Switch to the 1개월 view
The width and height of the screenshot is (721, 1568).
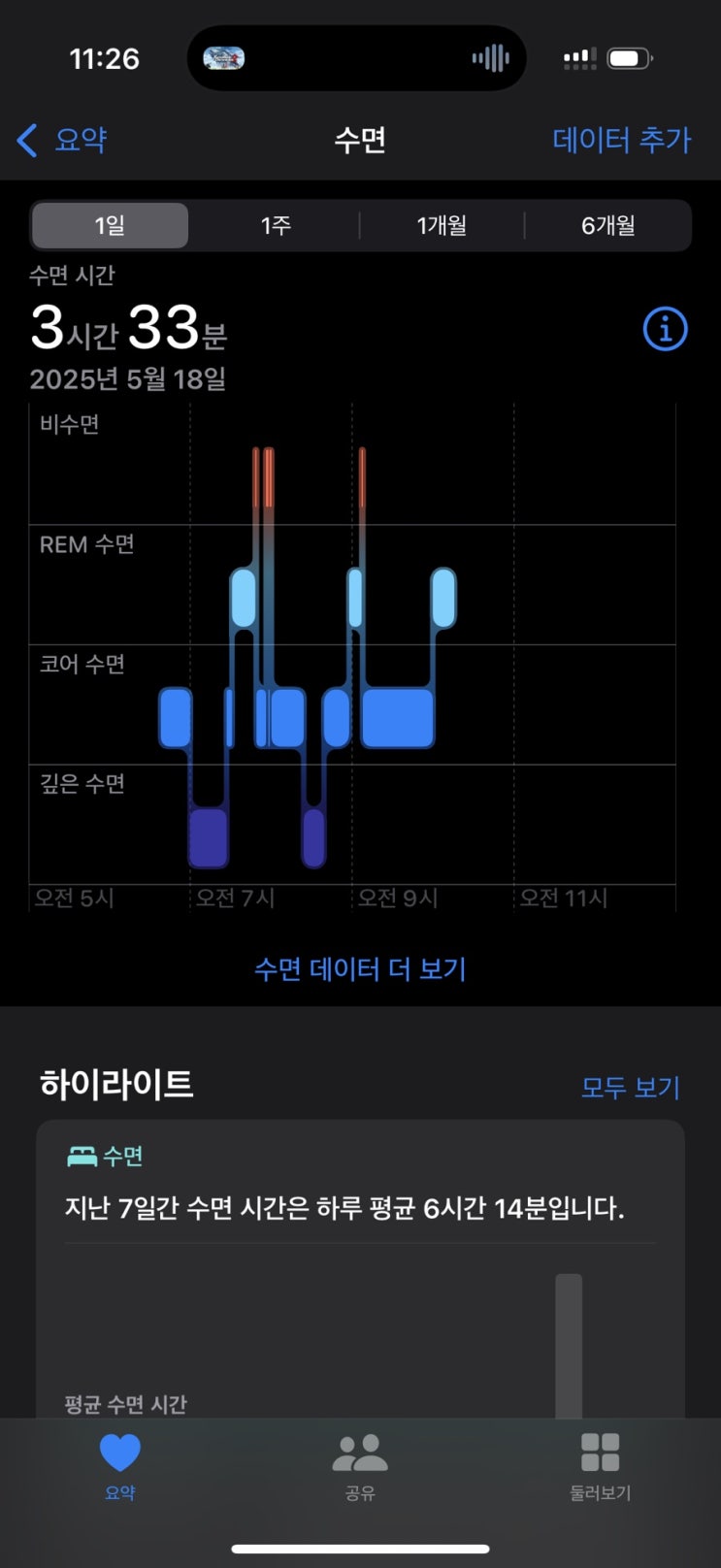(442, 226)
